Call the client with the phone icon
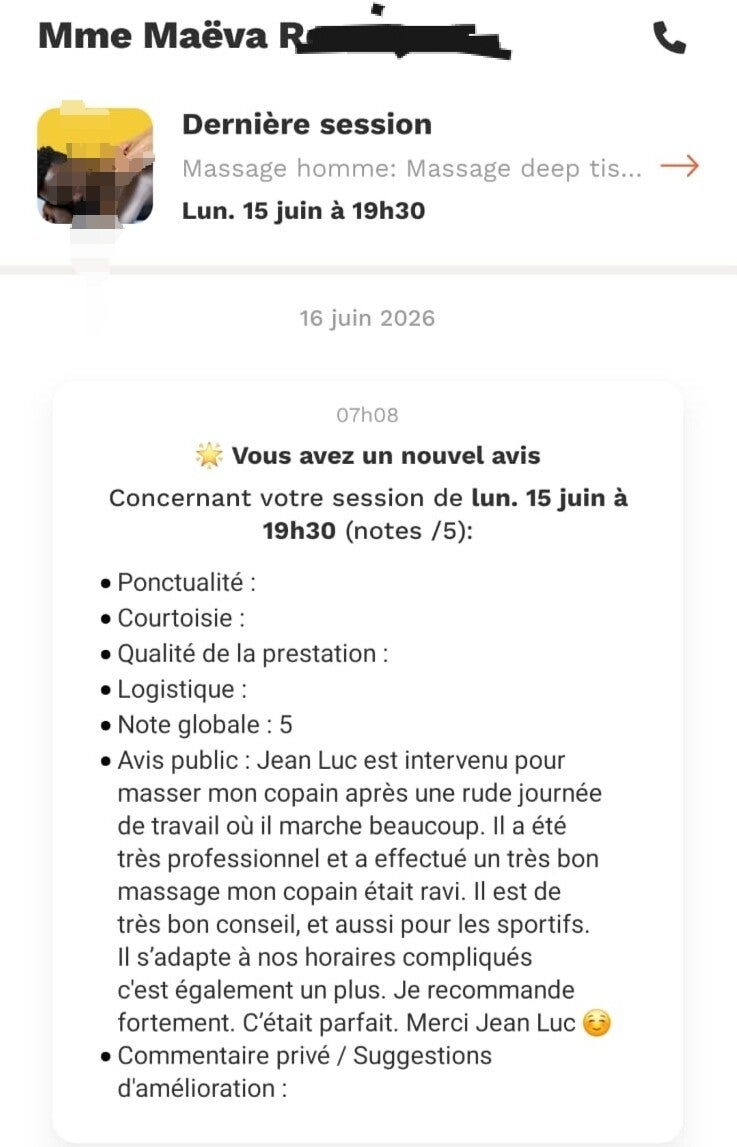The image size is (737, 1147). tap(669, 37)
